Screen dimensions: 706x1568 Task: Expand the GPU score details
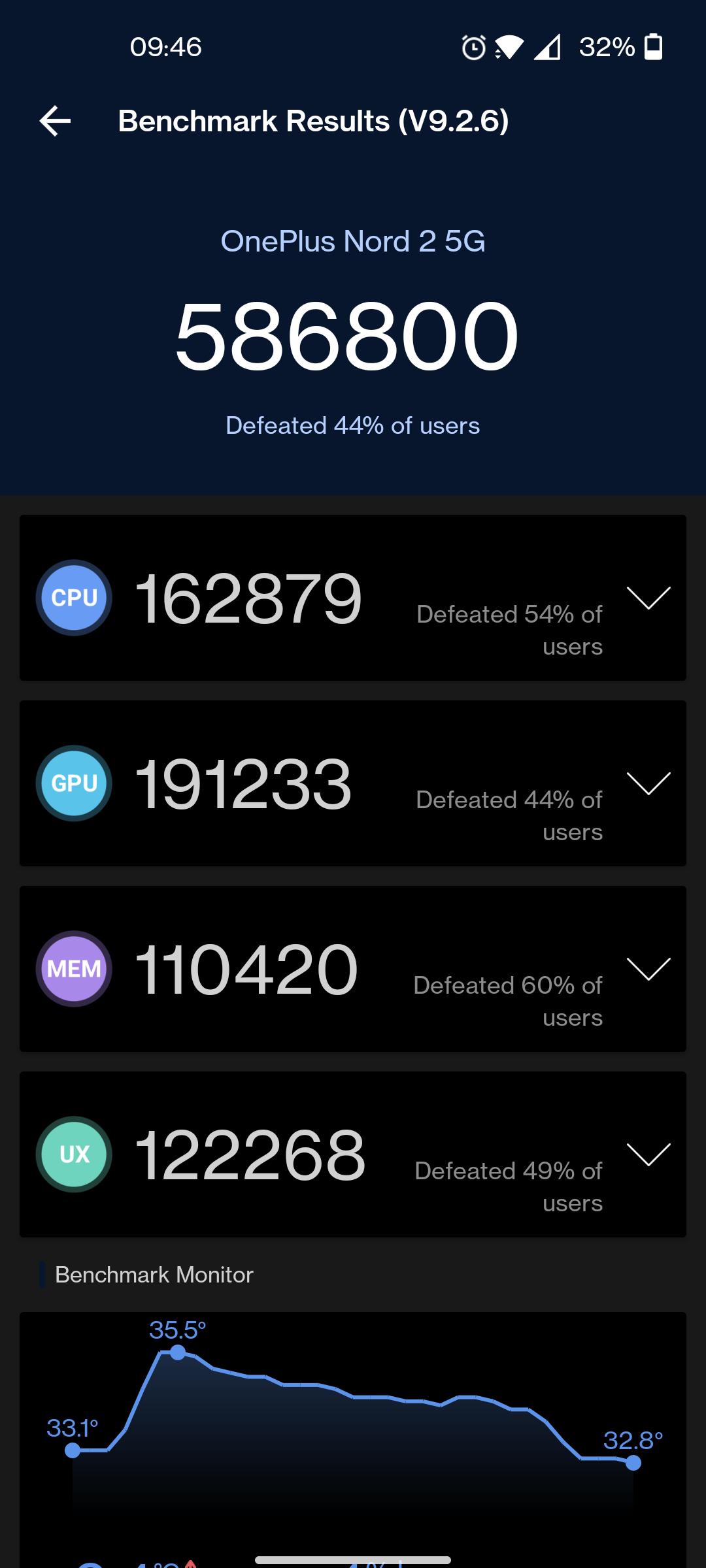coord(648,783)
